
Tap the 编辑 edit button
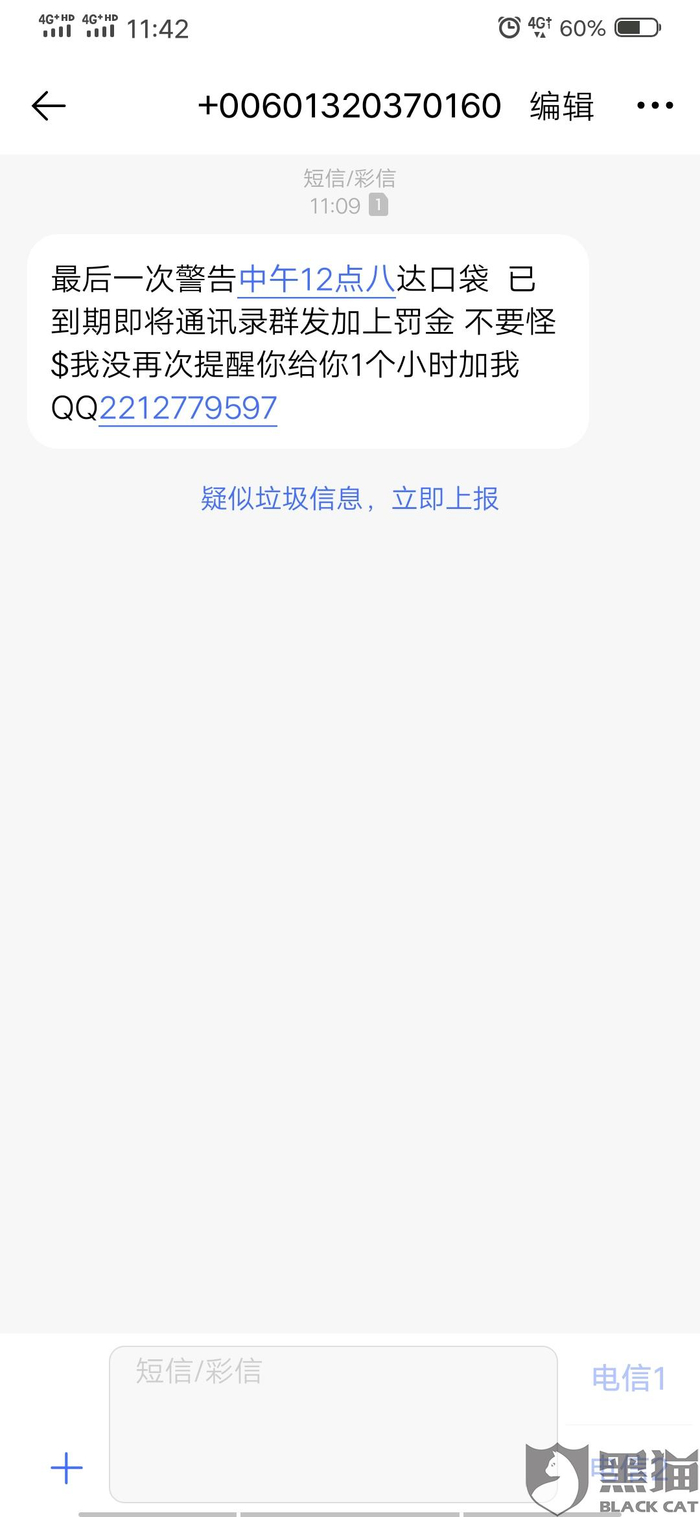(561, 106)
